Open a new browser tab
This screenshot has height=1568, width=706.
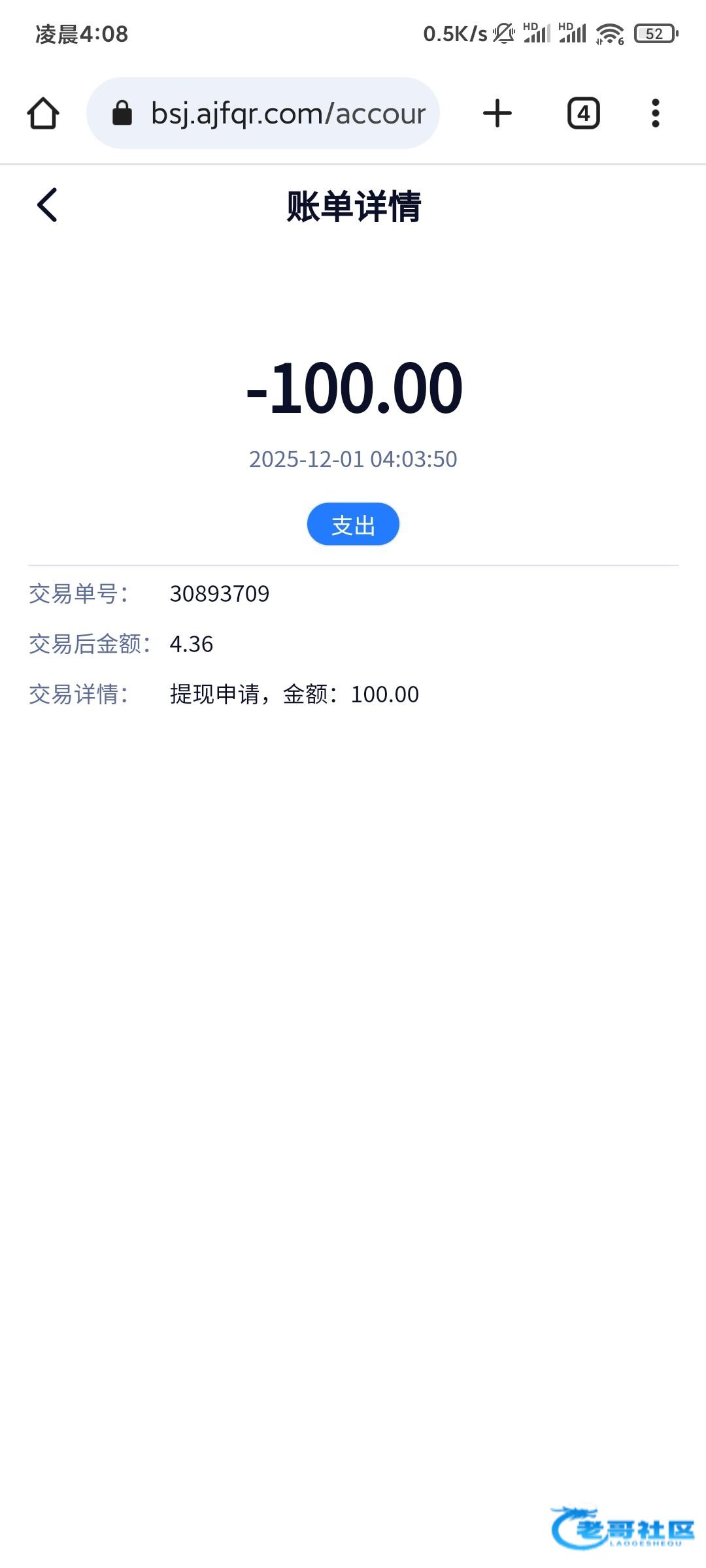coord(497,114)
